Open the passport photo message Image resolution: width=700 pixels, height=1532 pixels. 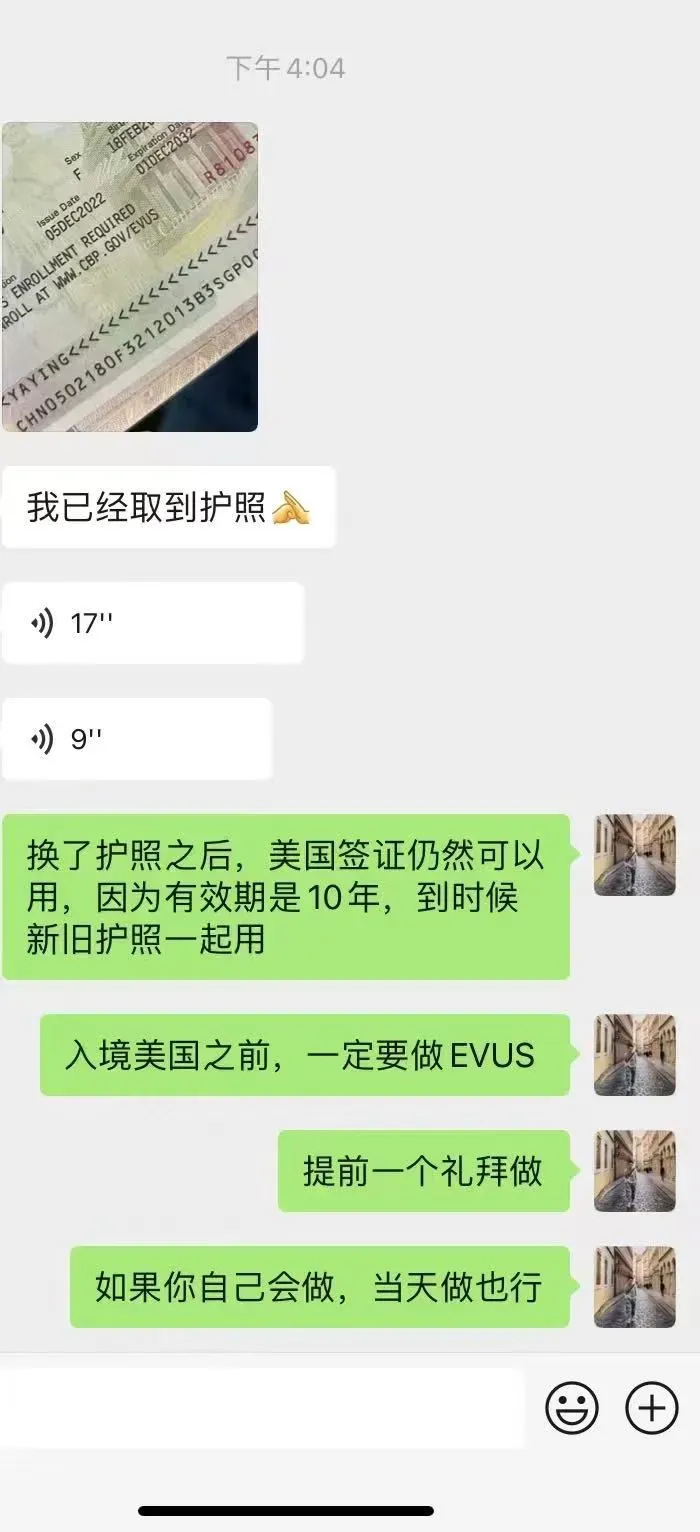pyautogui.click(x=130, y=277)
